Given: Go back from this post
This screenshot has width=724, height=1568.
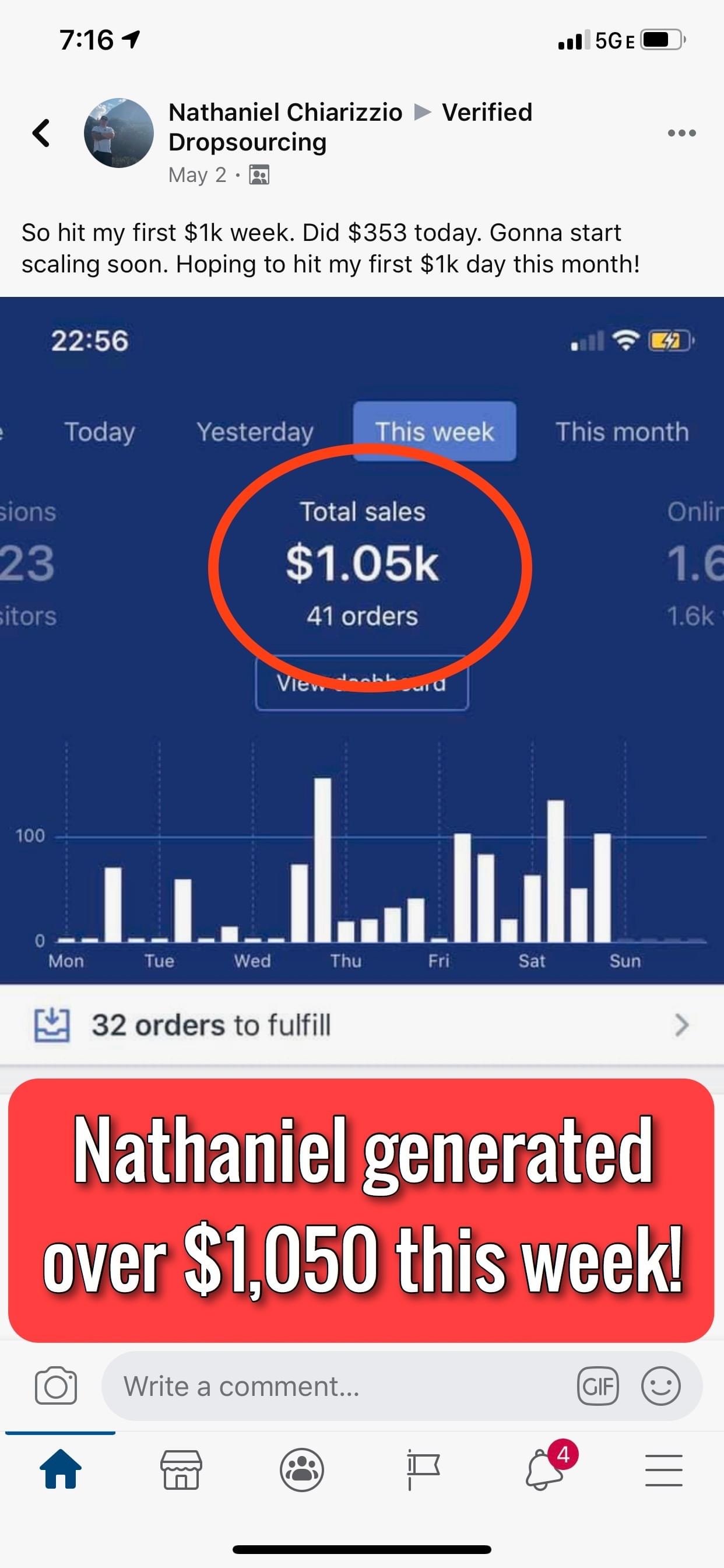Looking at the screenshot, I should (41, 132).
